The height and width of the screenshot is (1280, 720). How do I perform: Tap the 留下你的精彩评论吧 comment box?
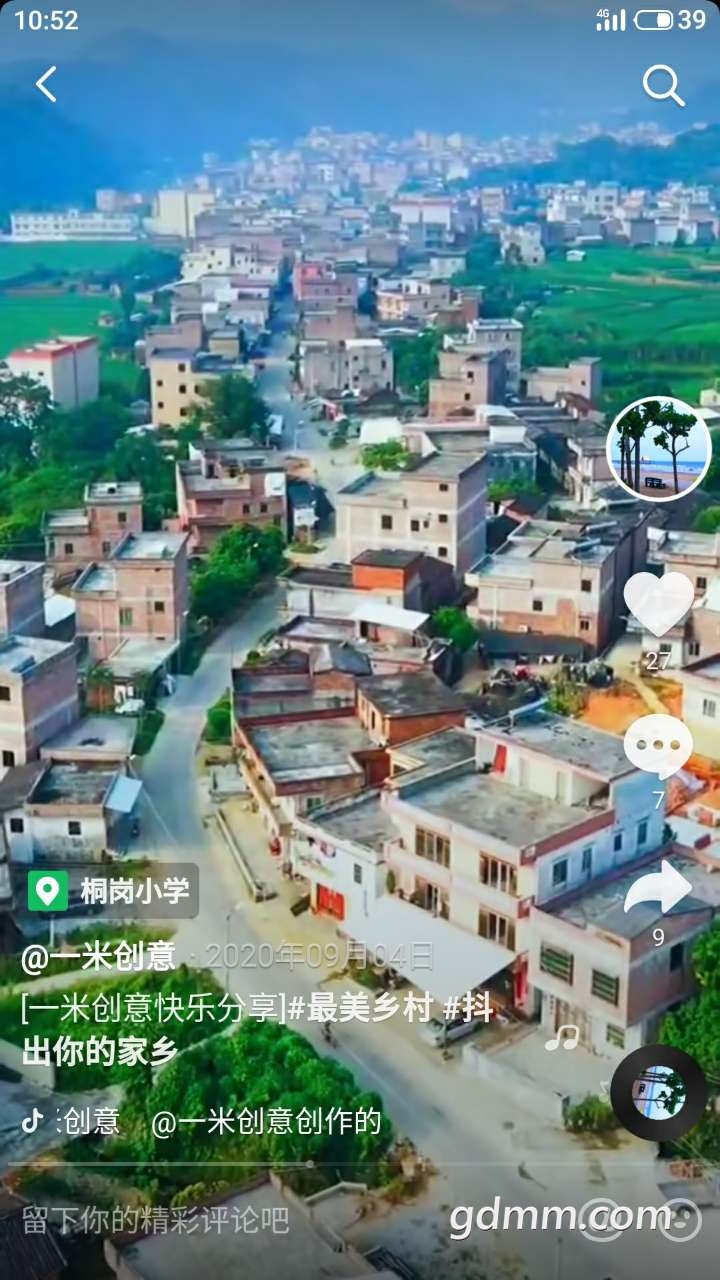pos(156,1220)
